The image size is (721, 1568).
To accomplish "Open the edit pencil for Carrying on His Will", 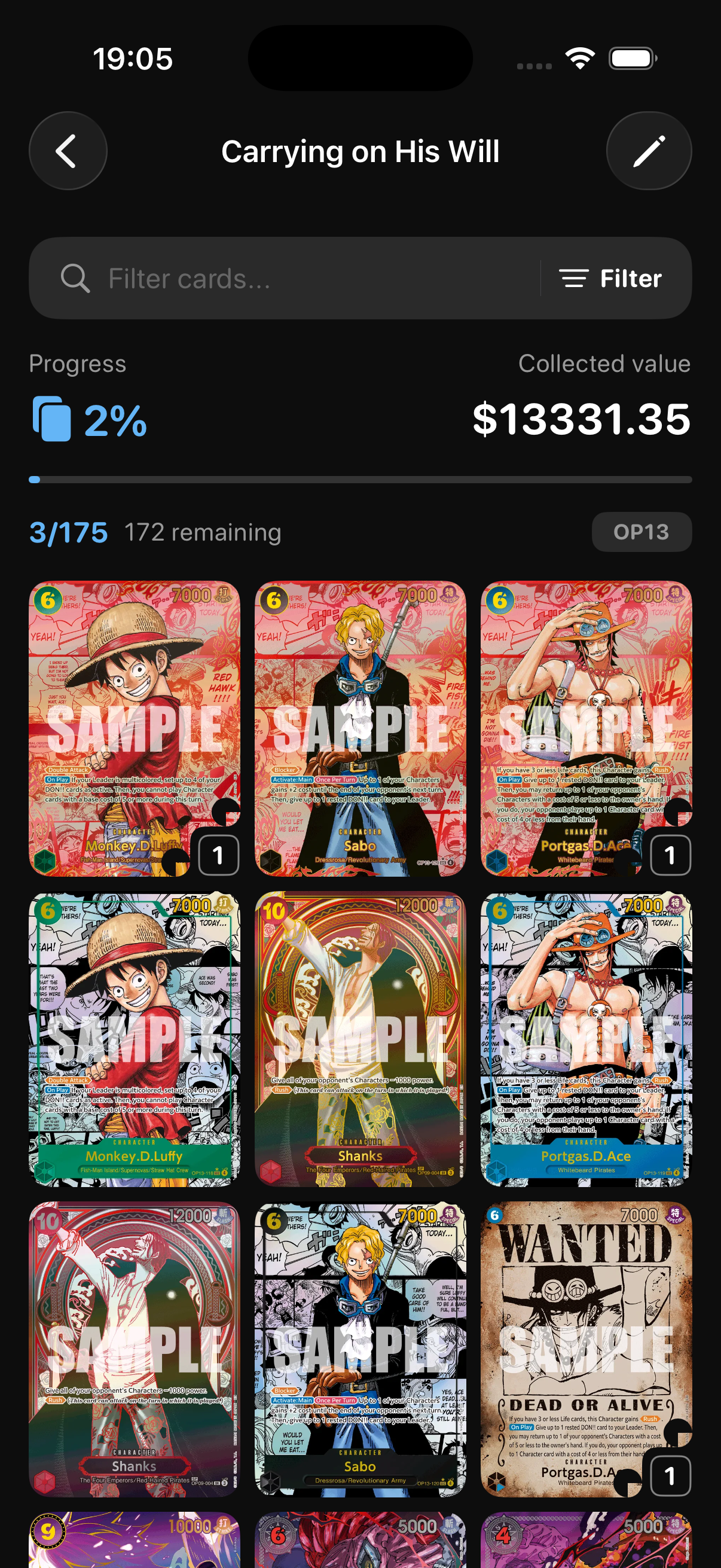I will point(649,151).
